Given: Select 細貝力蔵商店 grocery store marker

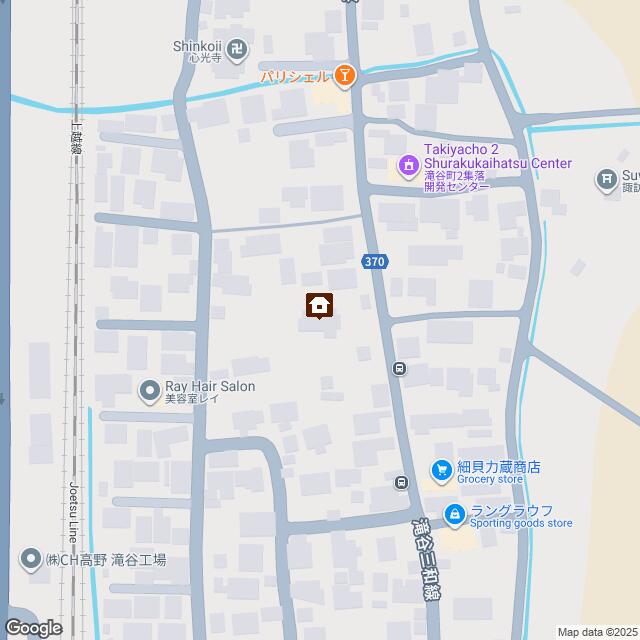Looking at the screenshot, I should pyautogui.click(x=440, y=469).
